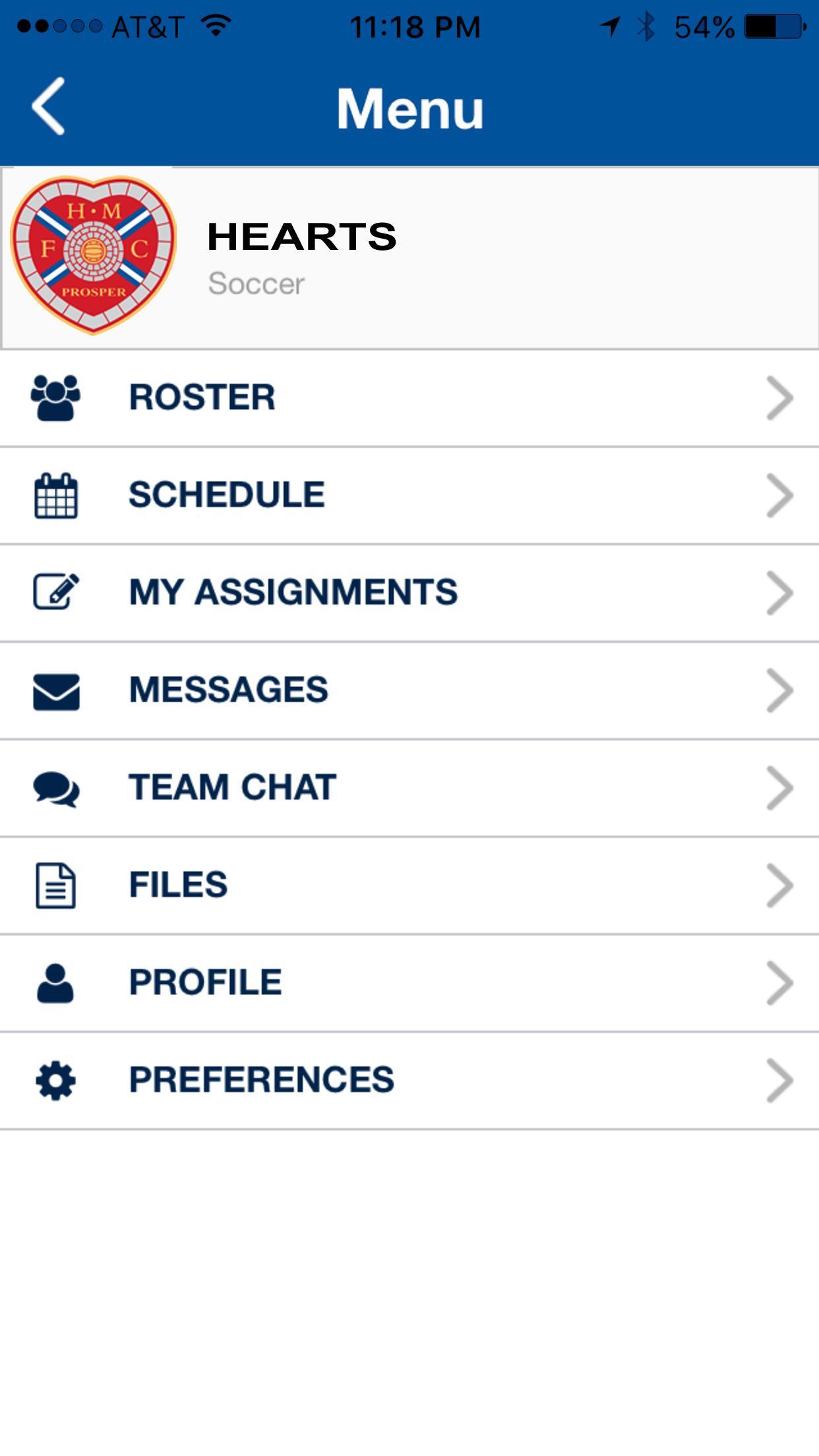Go back using the header arrow
The image size is (819, 1456).
click(48, 106)
